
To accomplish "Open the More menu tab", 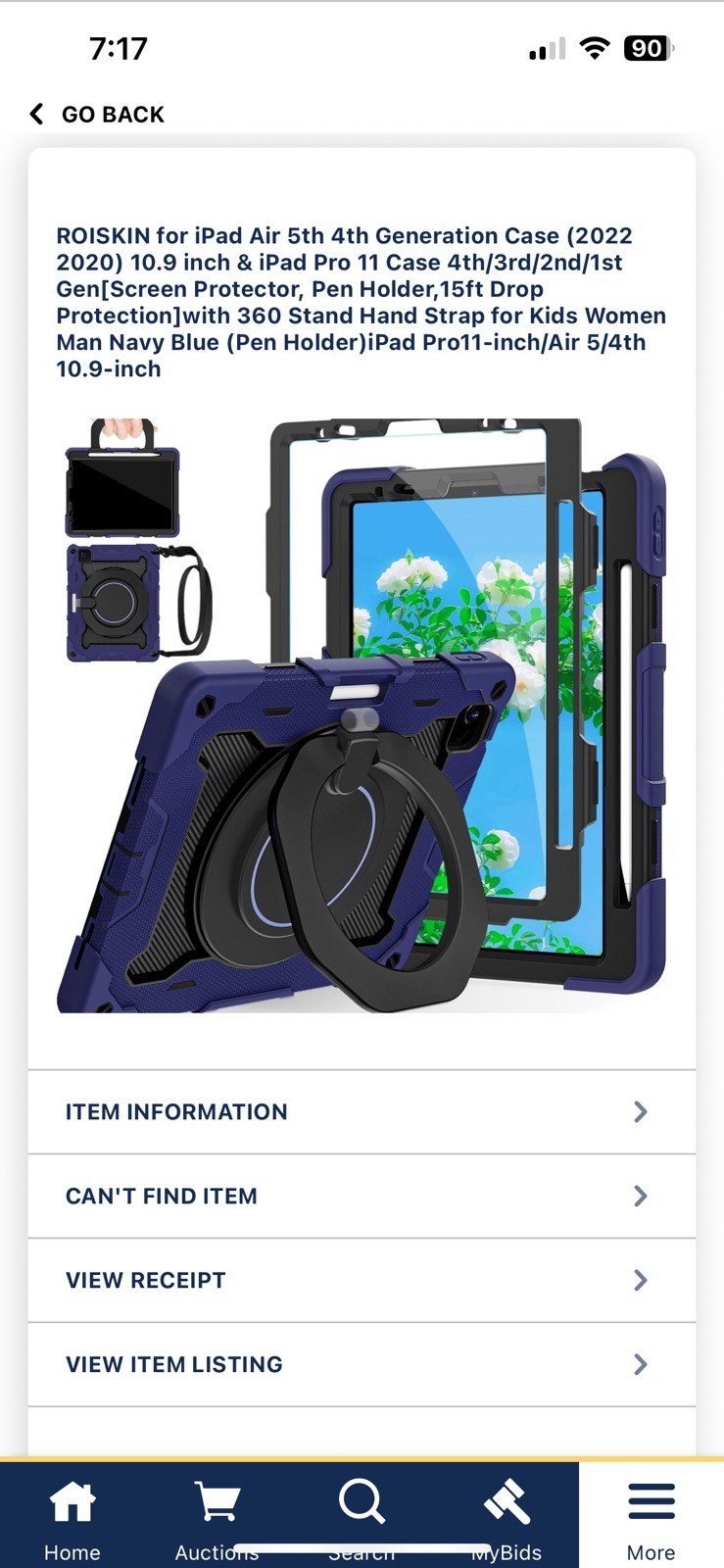I will pos(652,1517).
